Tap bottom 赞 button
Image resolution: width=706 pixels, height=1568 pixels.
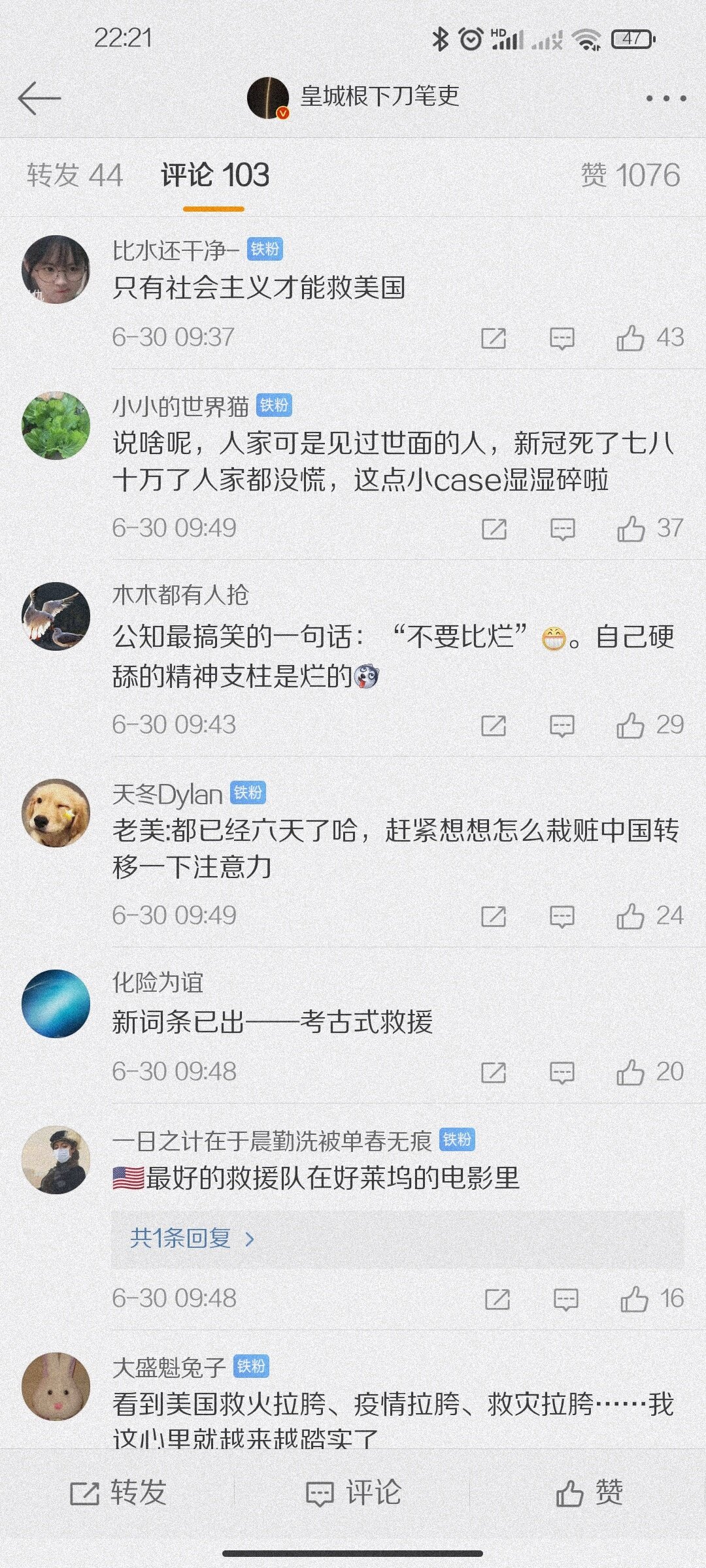click(x=588, y=1494)
